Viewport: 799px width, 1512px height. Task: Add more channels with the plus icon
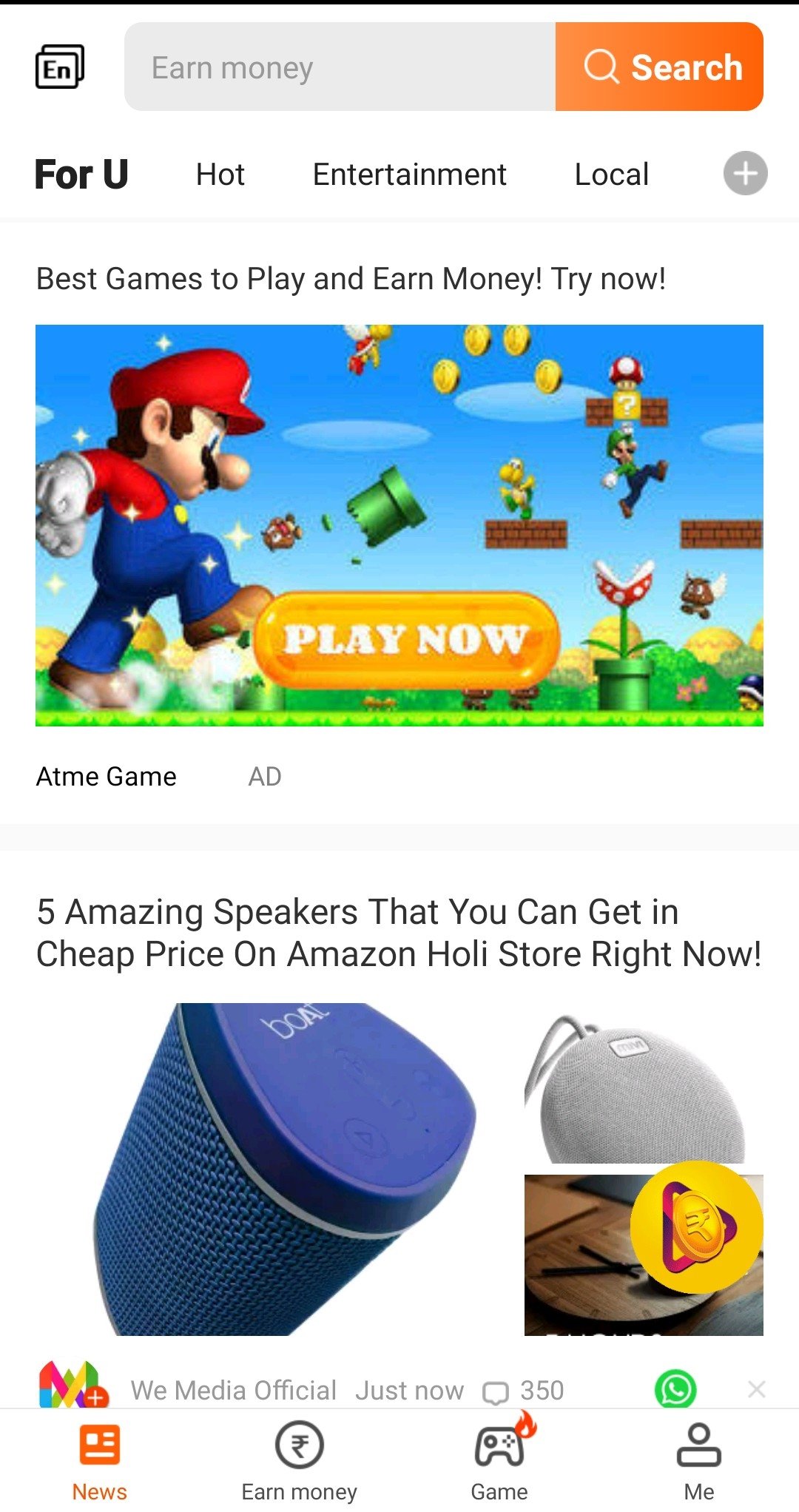pos(745,174)
